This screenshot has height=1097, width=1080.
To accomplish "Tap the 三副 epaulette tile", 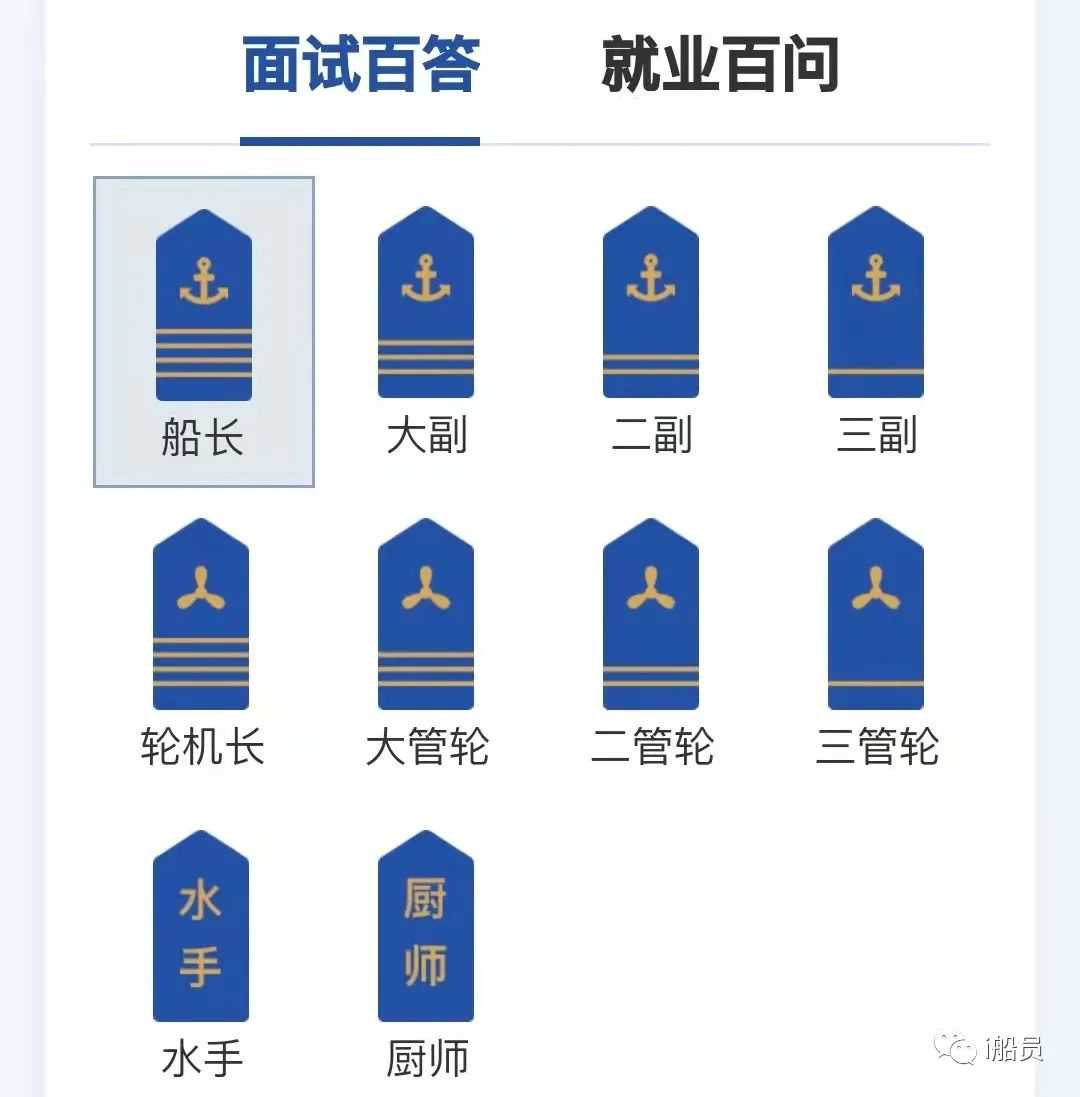I will (x=876, y=330).
